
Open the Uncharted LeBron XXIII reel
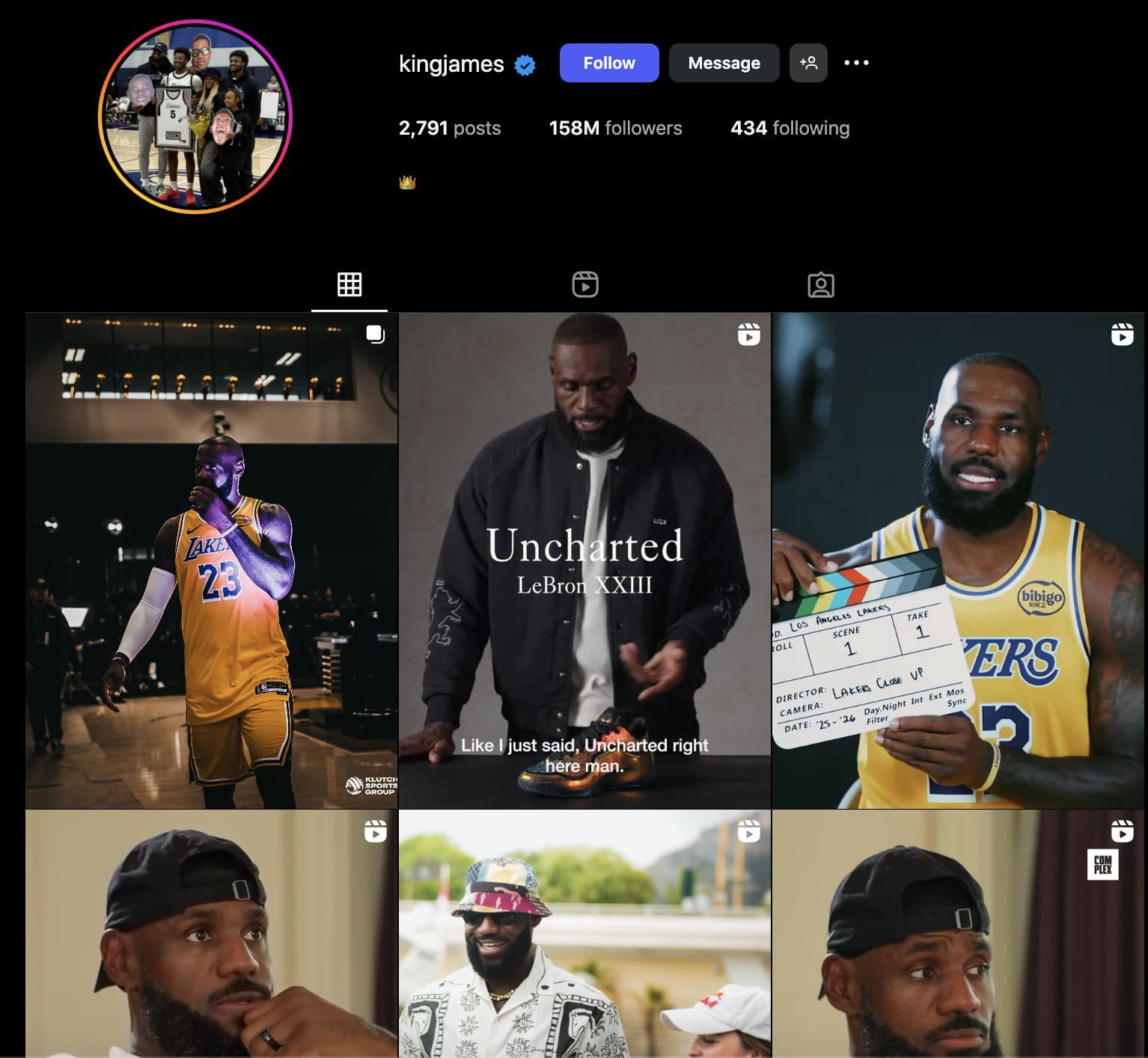point(584,561)
